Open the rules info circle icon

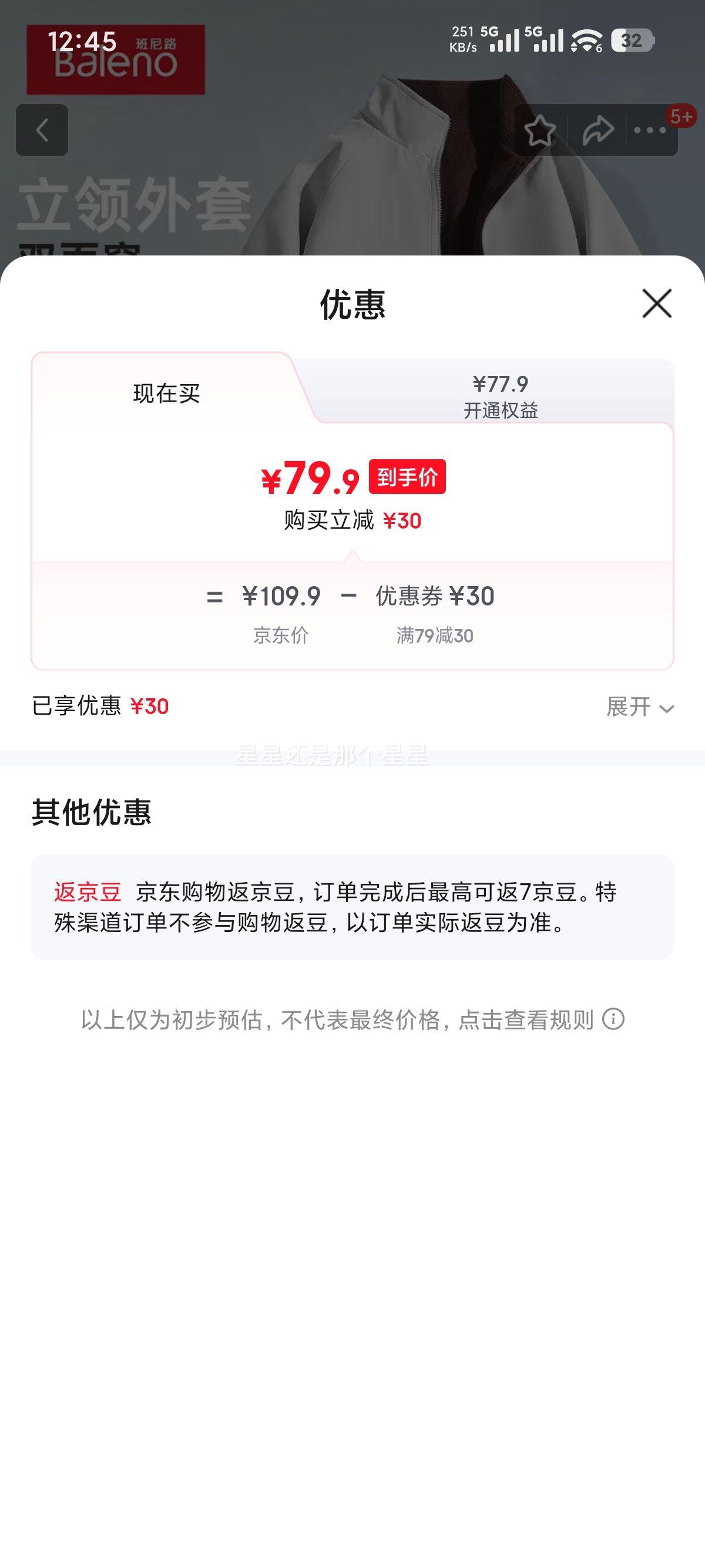[615, 1018]
